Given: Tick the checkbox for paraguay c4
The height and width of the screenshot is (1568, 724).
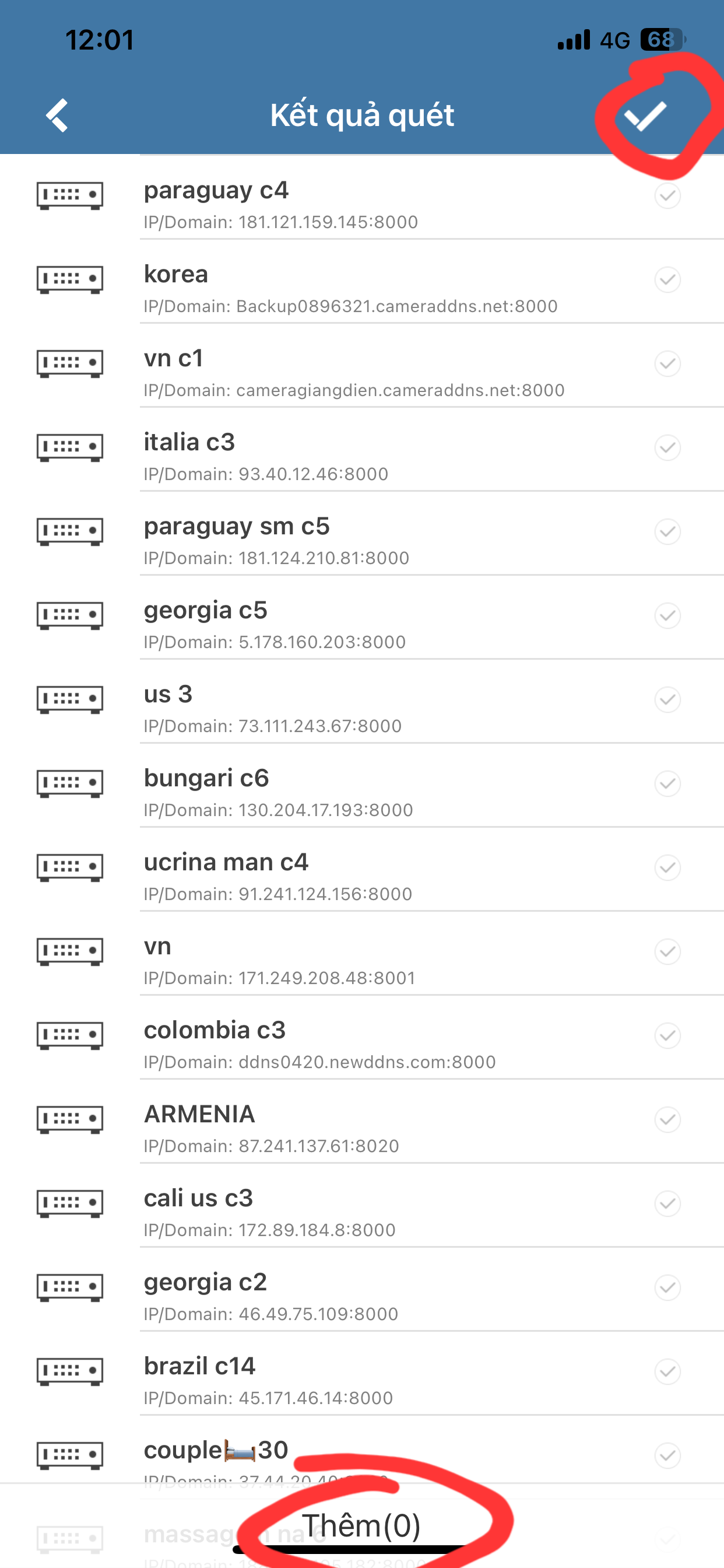Looking at the screenshot, I should point(667,196).
